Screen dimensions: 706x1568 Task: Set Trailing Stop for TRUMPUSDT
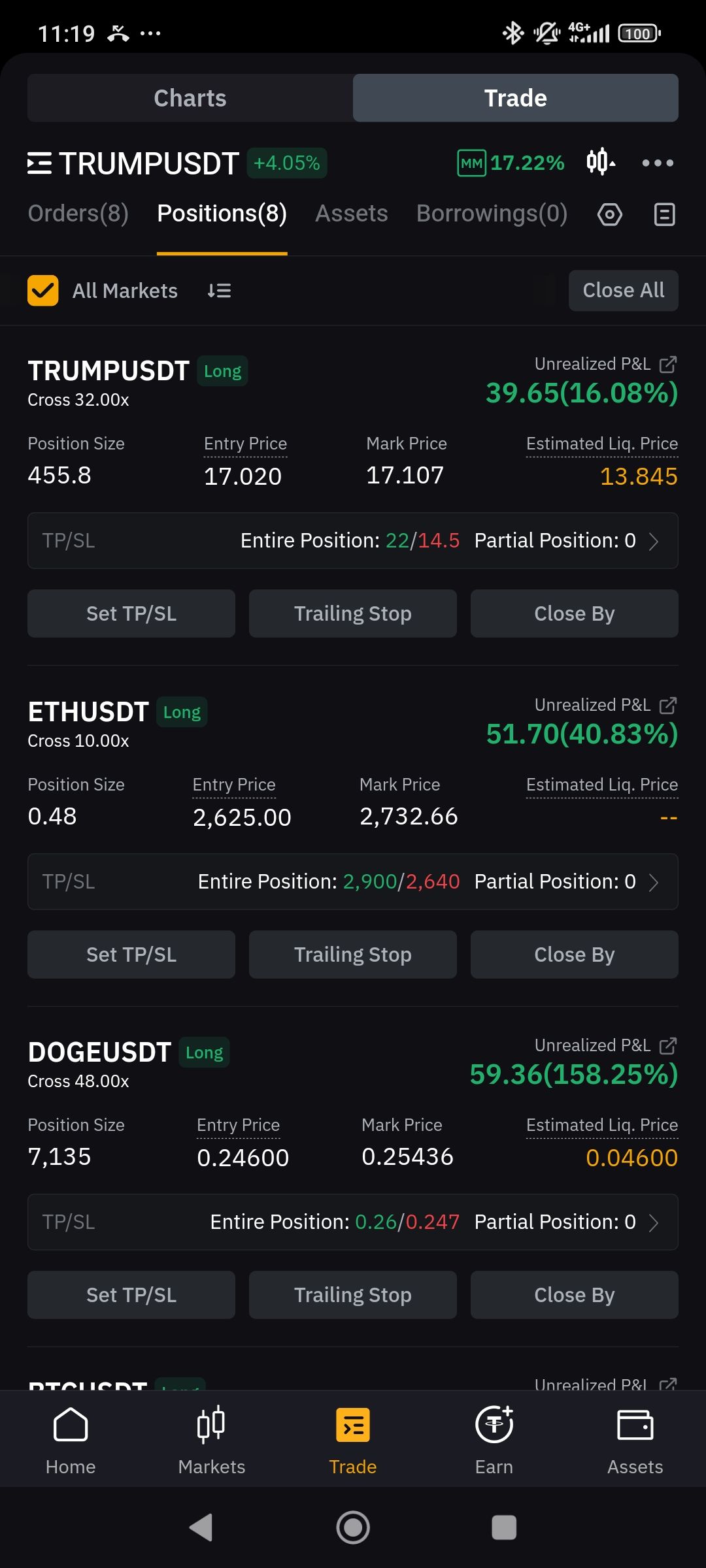[x=352, y=613]
